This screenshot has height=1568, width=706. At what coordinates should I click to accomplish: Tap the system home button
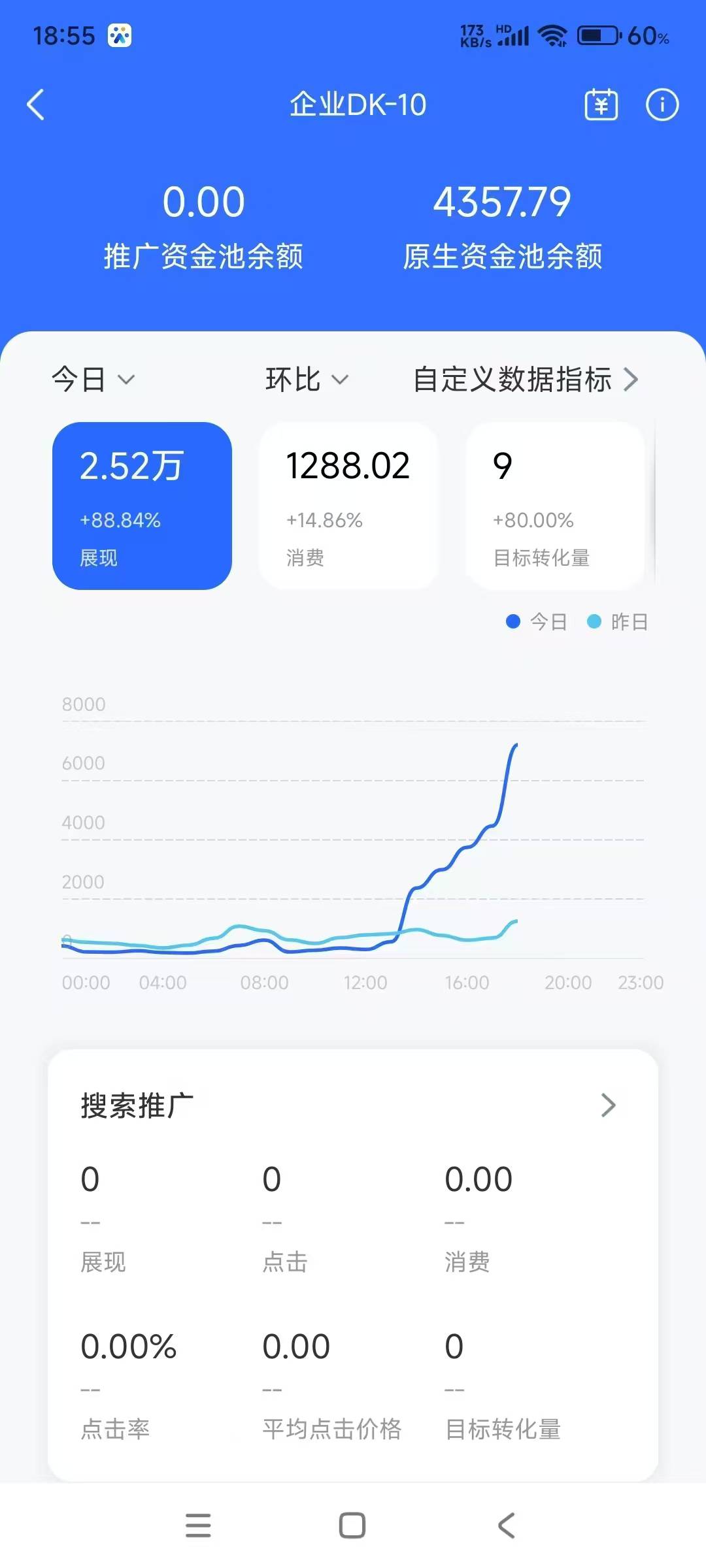[x=352, y=1526]
